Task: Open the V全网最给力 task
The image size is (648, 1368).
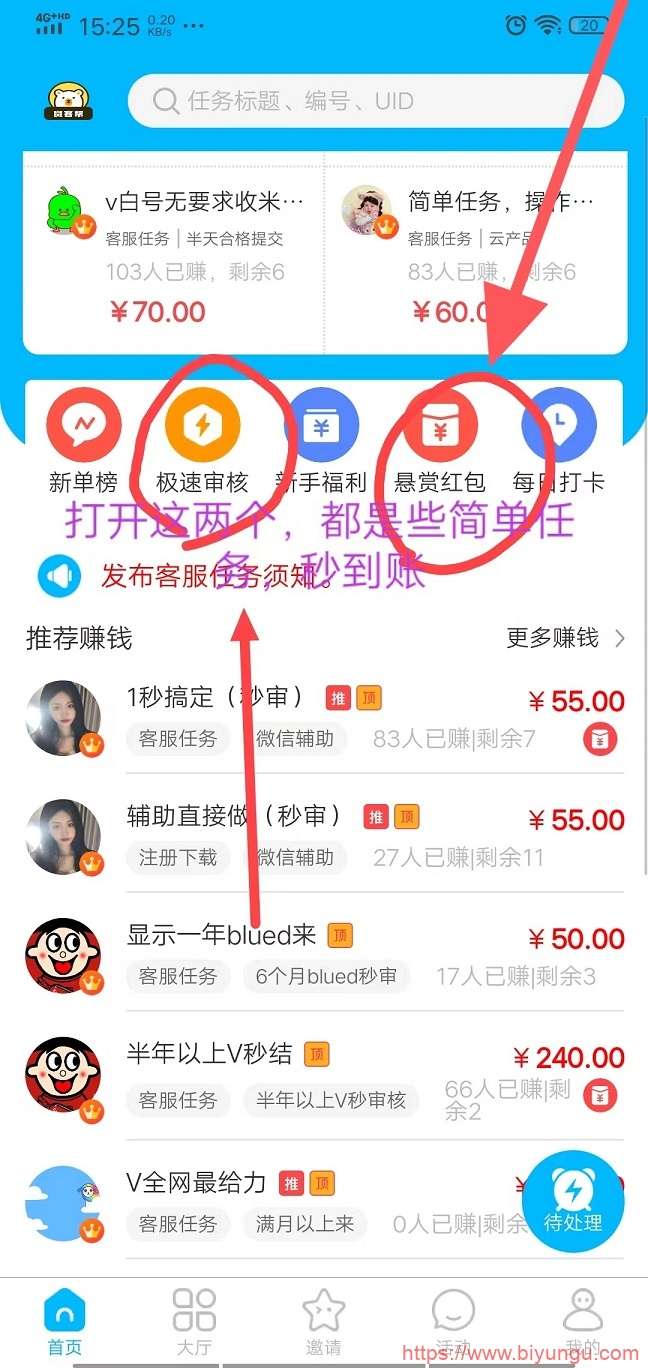Action: (300, 1200)
